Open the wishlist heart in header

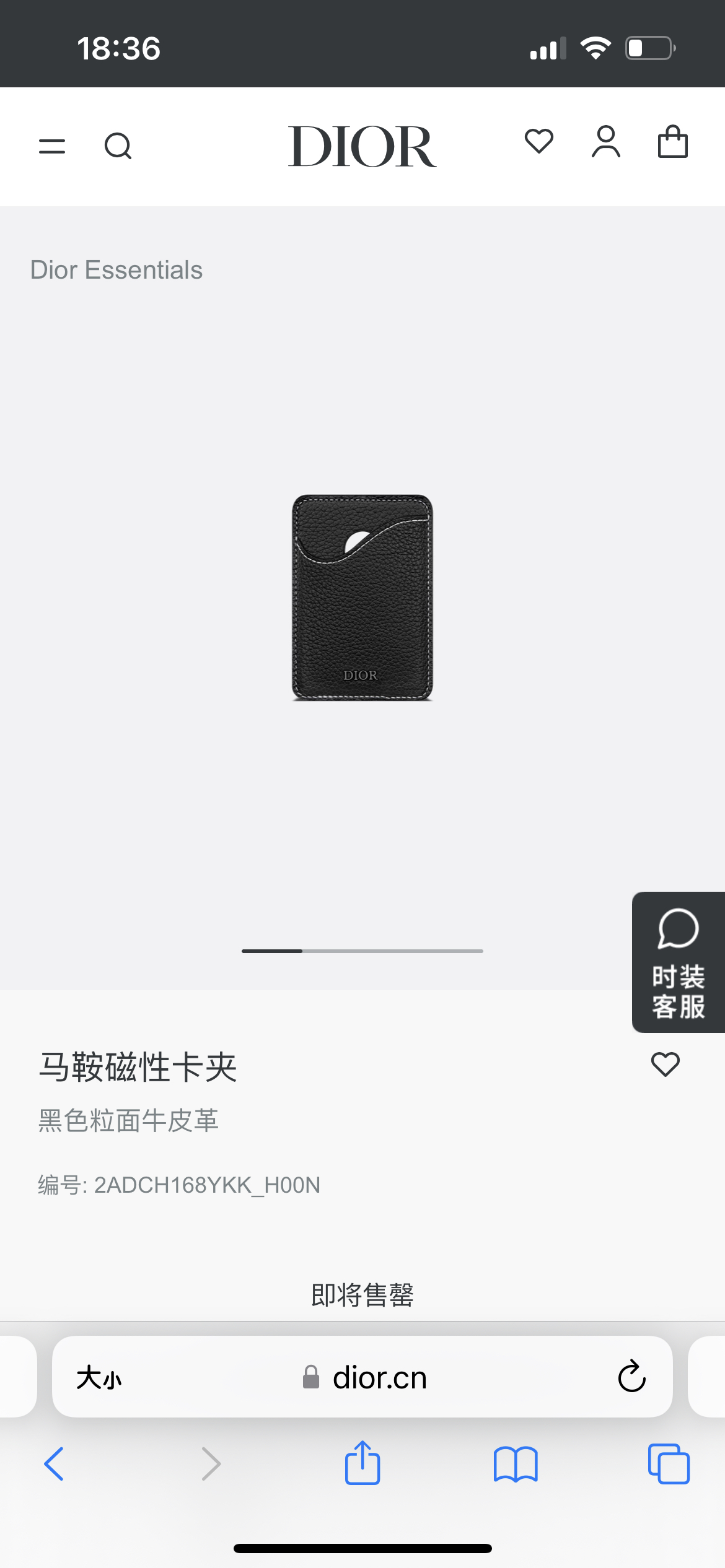(x=538, y=141)
